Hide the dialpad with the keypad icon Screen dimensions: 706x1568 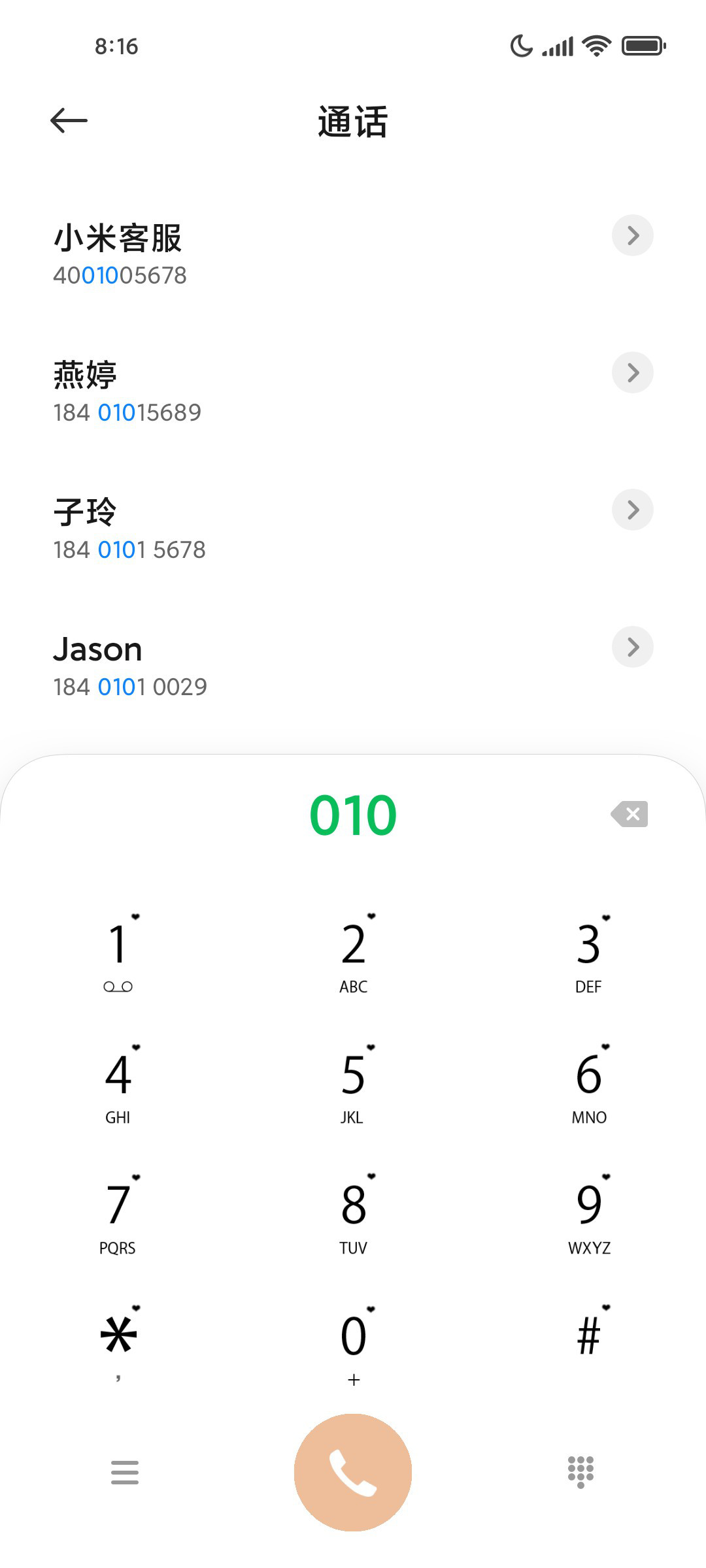coord(580,1472)
